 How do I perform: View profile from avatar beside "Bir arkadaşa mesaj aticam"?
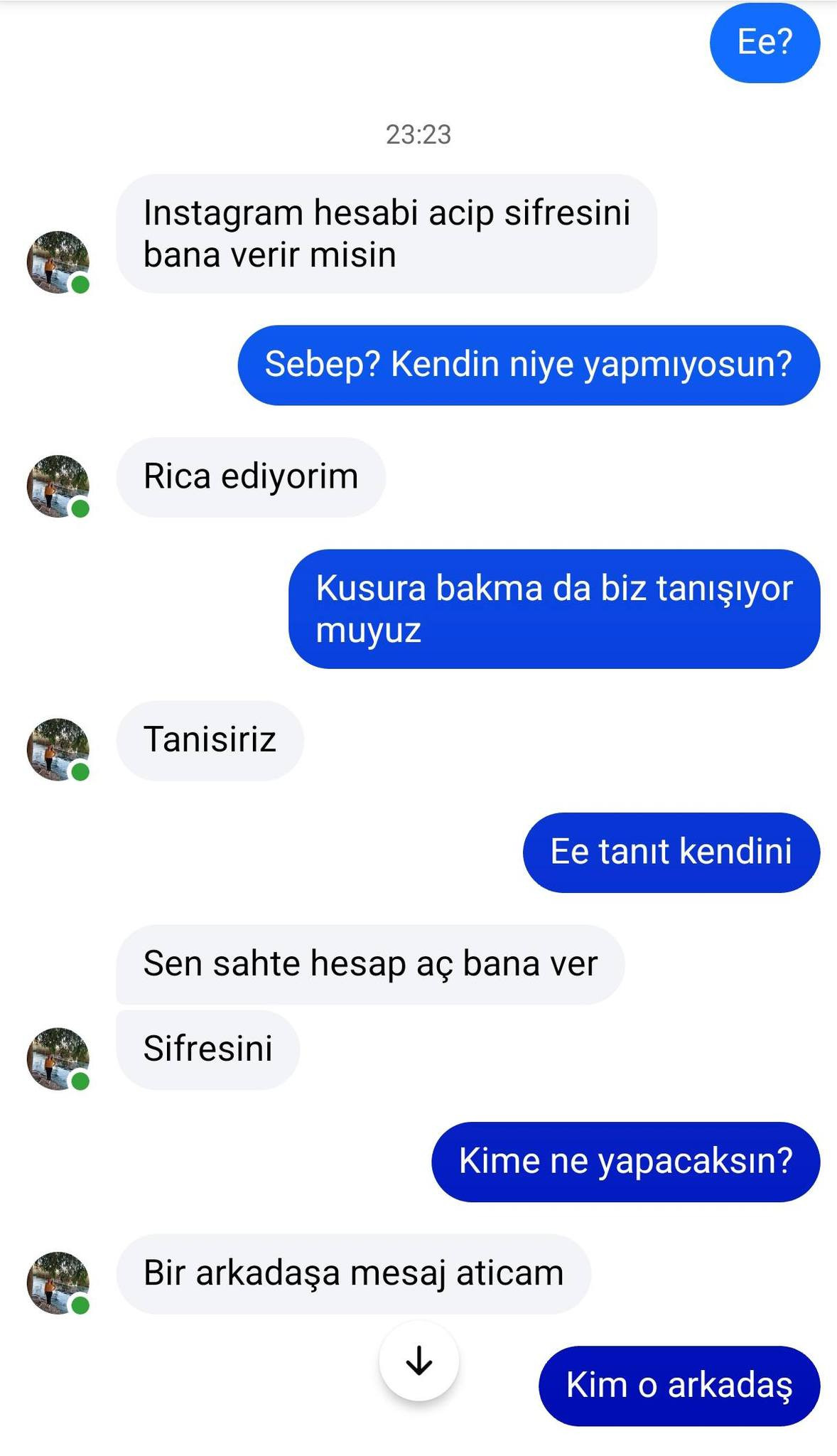58,1283
